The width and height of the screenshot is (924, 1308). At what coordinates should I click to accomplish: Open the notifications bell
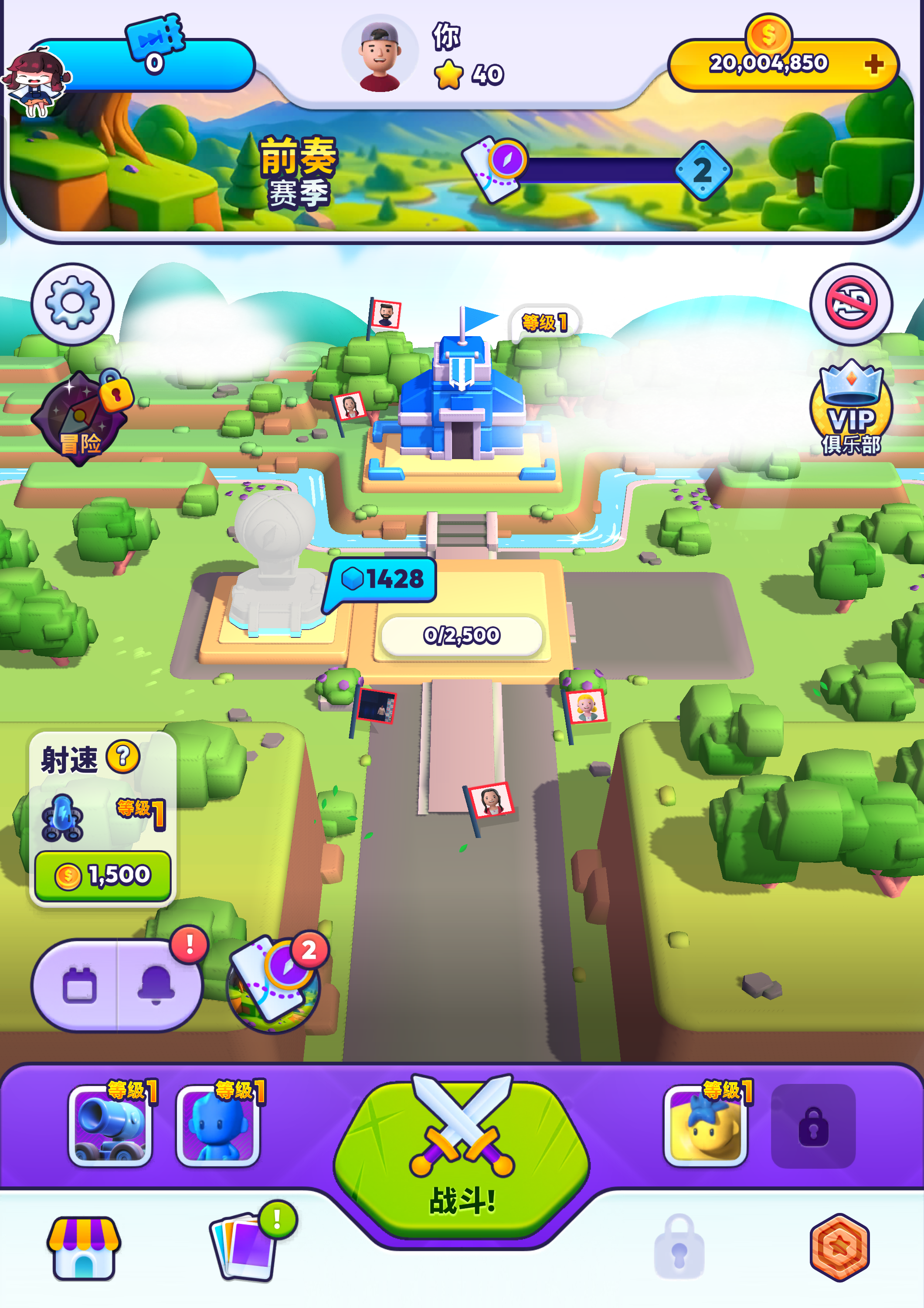pyautogui.click(x=156, y=985)
